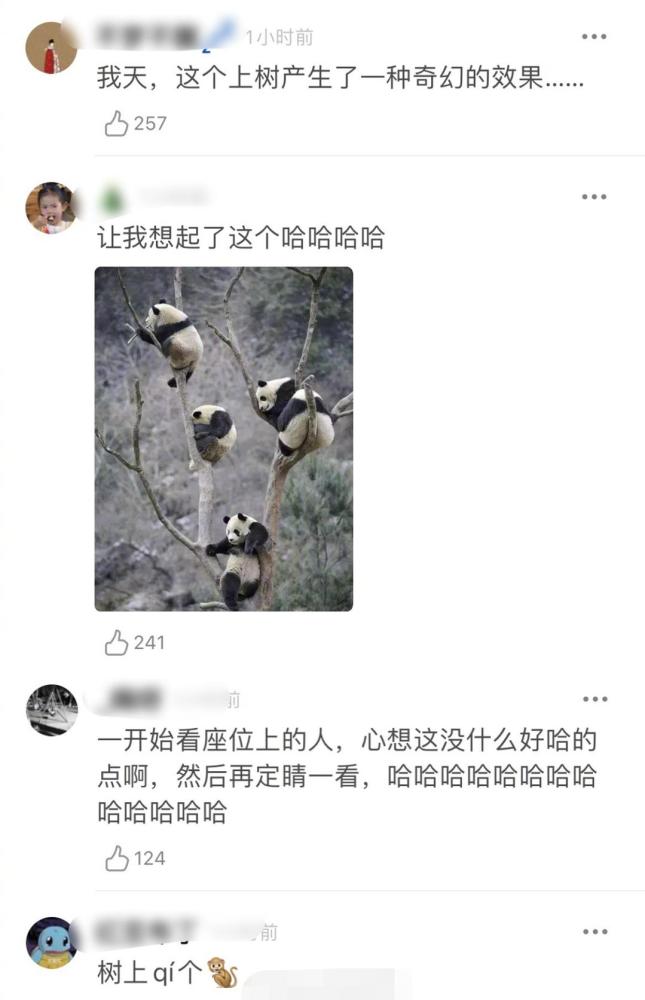Viewport: 645px width, 1000px height.
Task: Open the profile of the 我天 commenter
Action: click(x=51, y=48)
